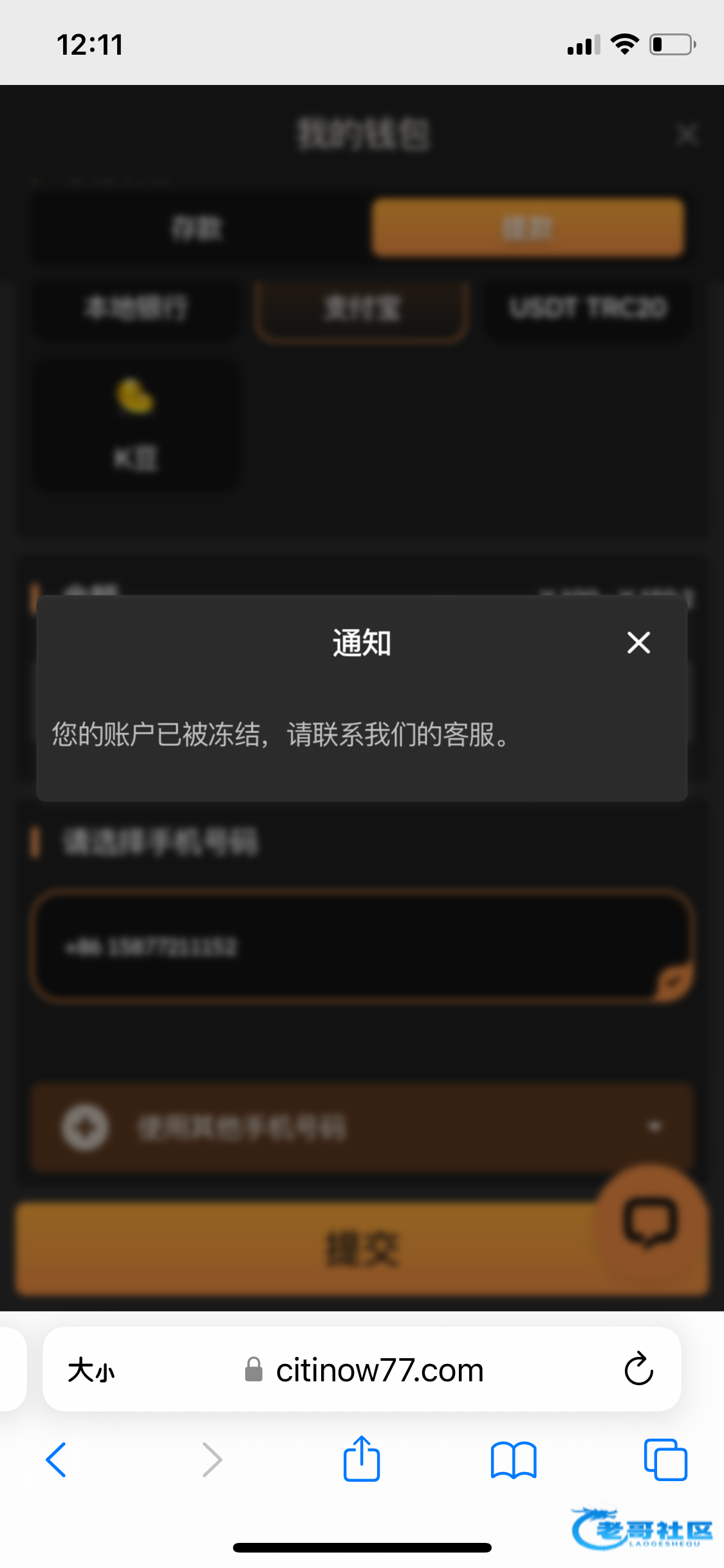Screen dimensions: 724x1568
Task: Open the Safari share sheet
Action: click(x=362, y=1460)
